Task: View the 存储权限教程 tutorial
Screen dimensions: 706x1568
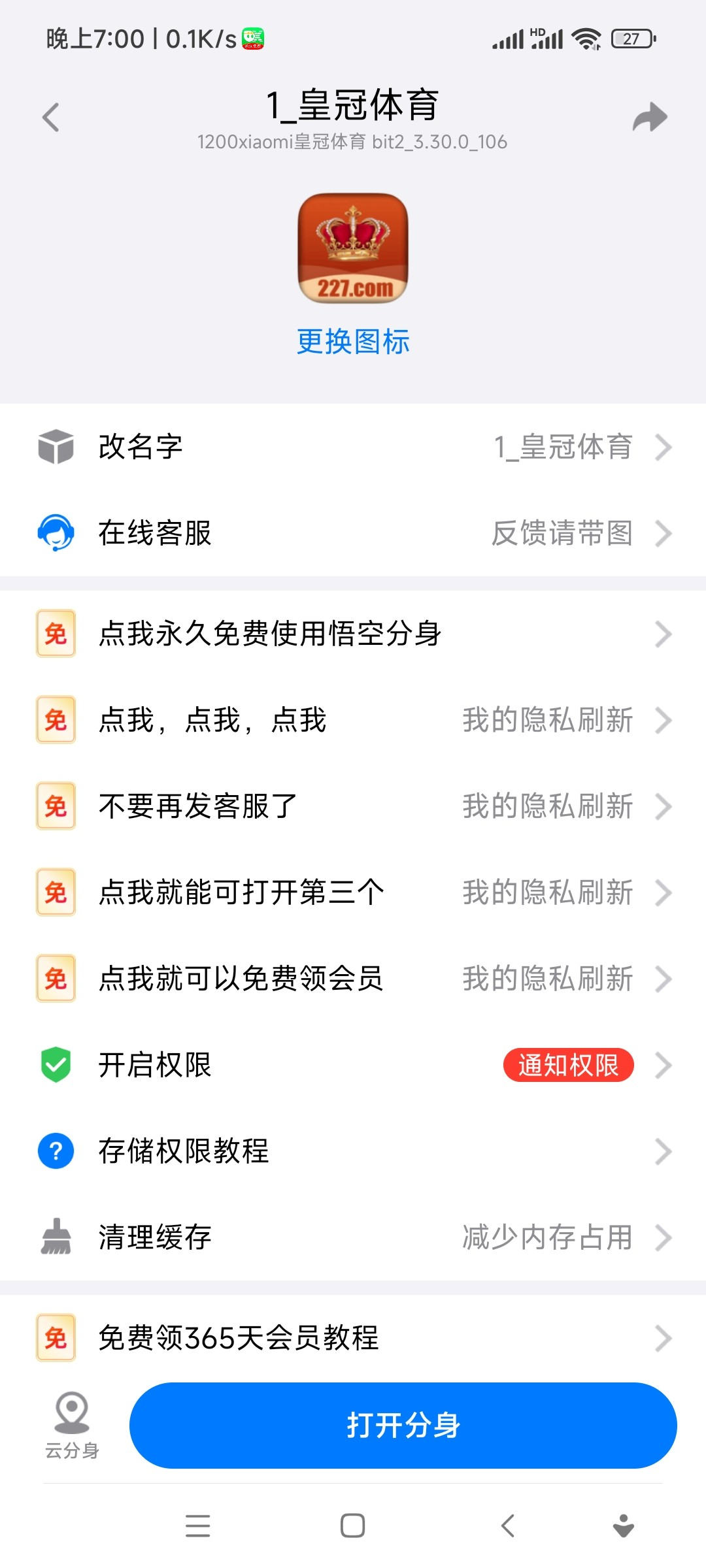Action: coord(353,1151)
